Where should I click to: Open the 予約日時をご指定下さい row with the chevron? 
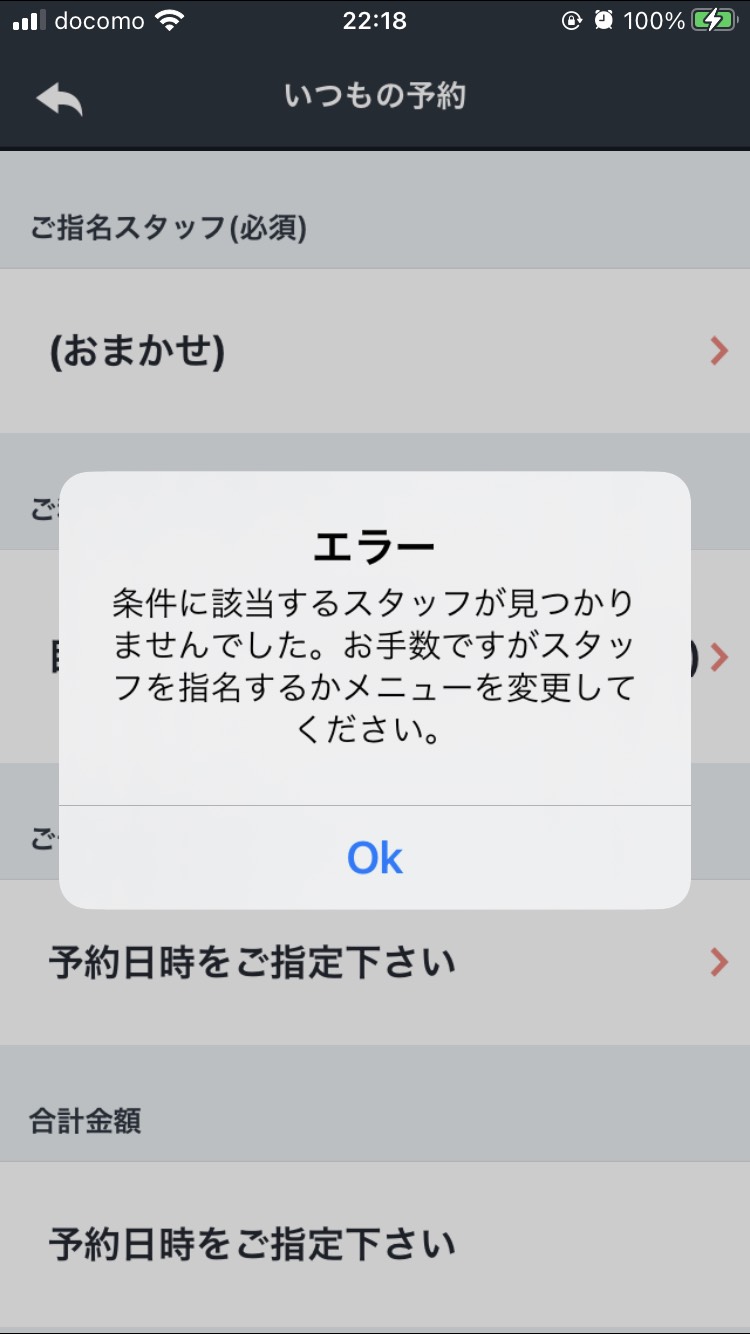(x=375, y=963)
